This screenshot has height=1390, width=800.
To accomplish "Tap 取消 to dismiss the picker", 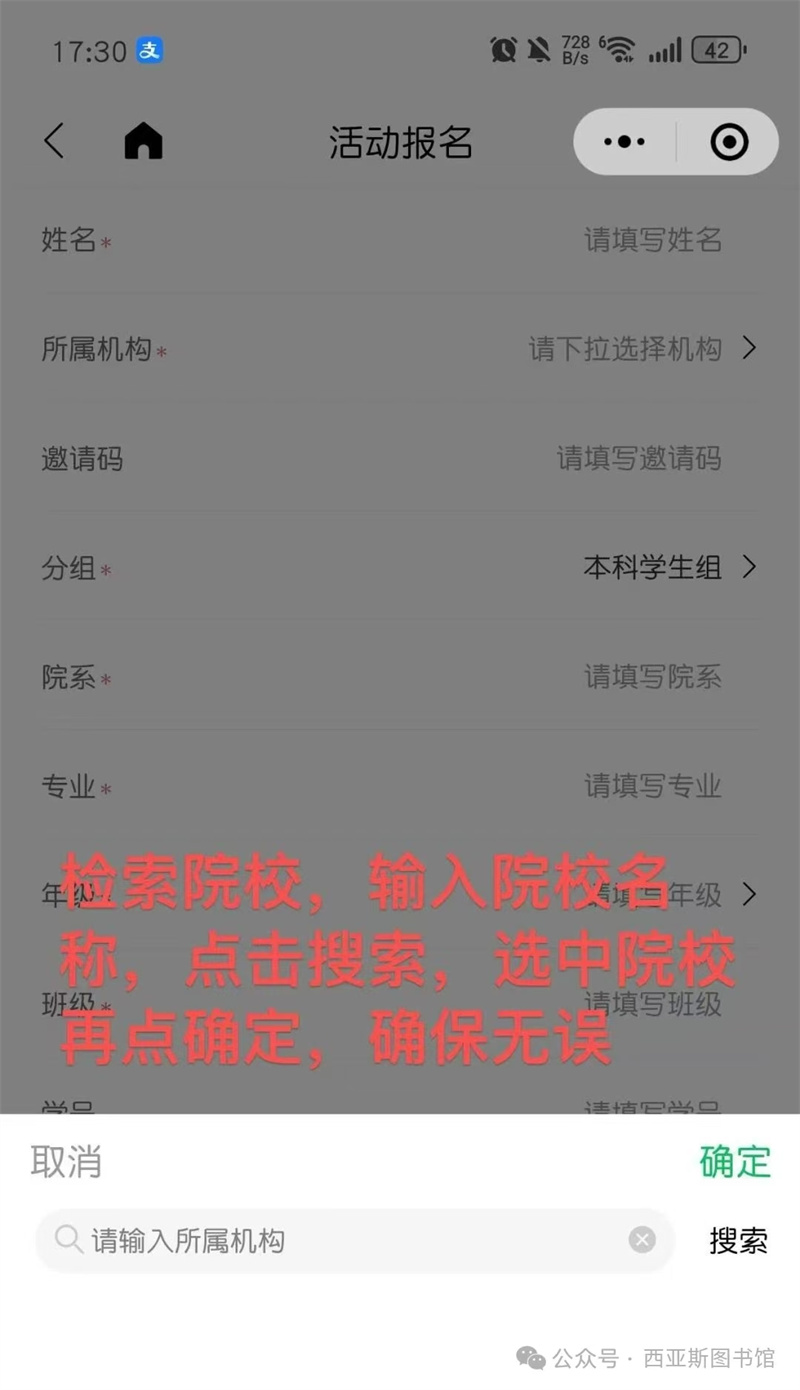I will (x=66, y=1162).
